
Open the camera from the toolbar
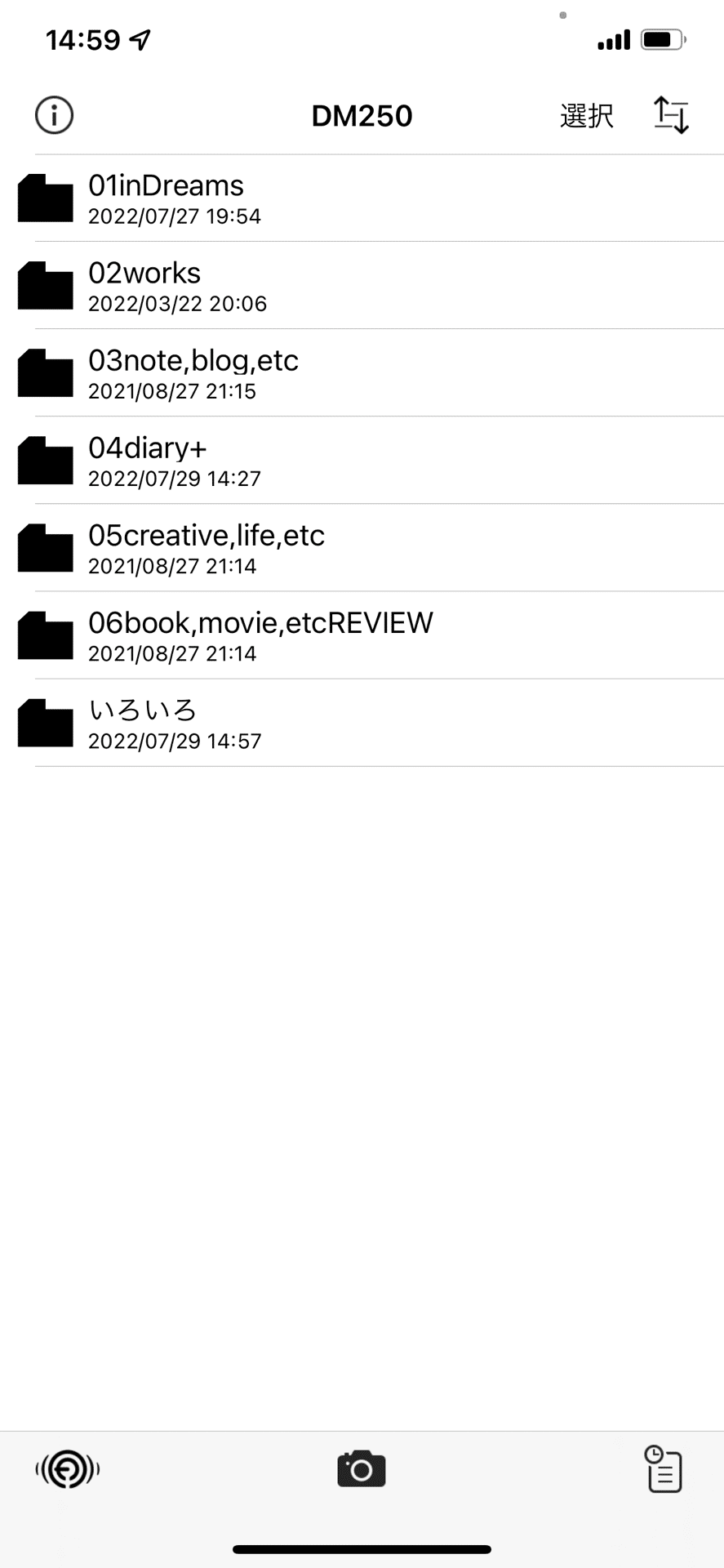362,1469
